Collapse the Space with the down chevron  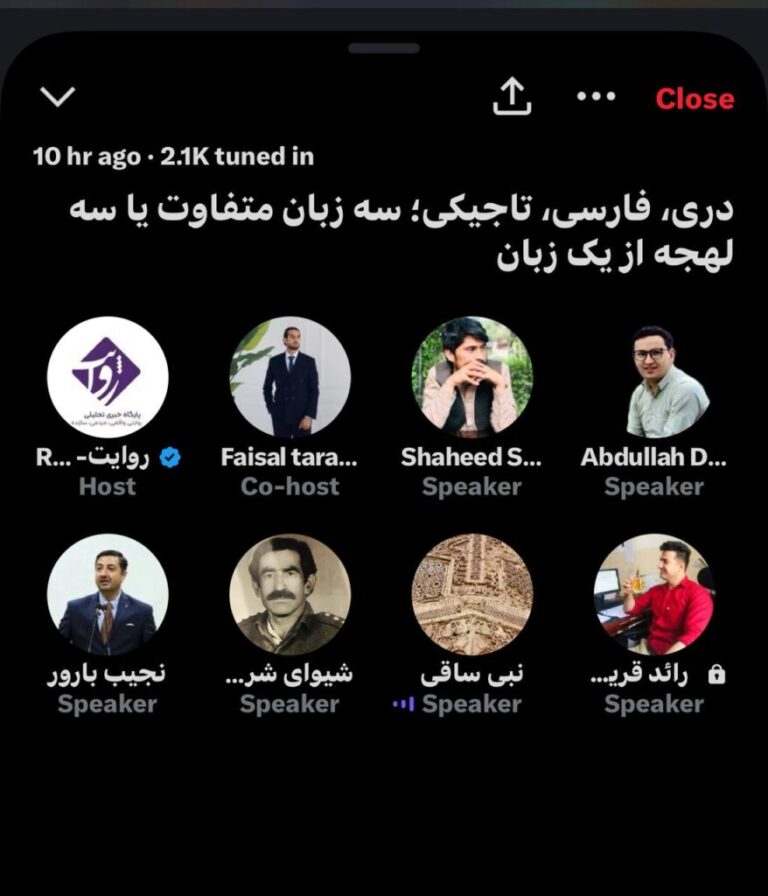(x=59, y=97)
